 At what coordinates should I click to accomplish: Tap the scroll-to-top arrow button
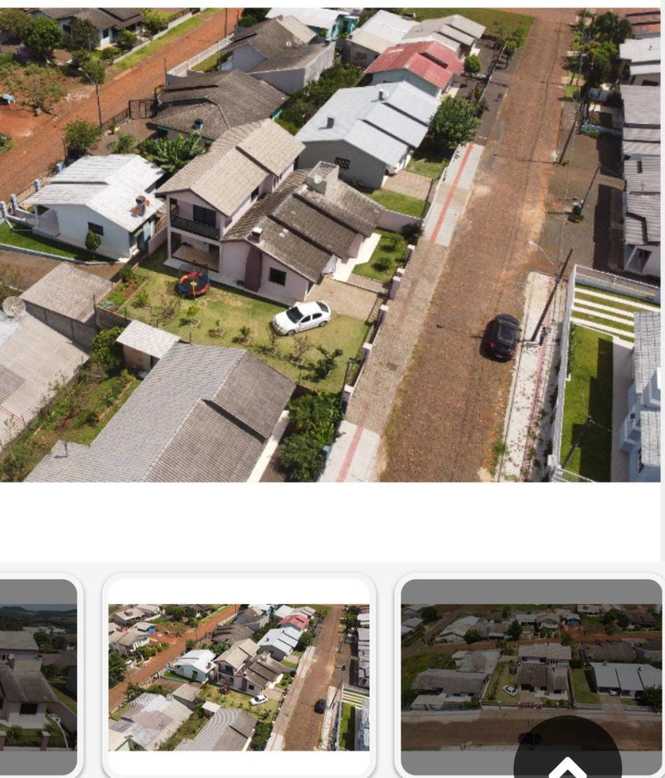tap(567, 762)
